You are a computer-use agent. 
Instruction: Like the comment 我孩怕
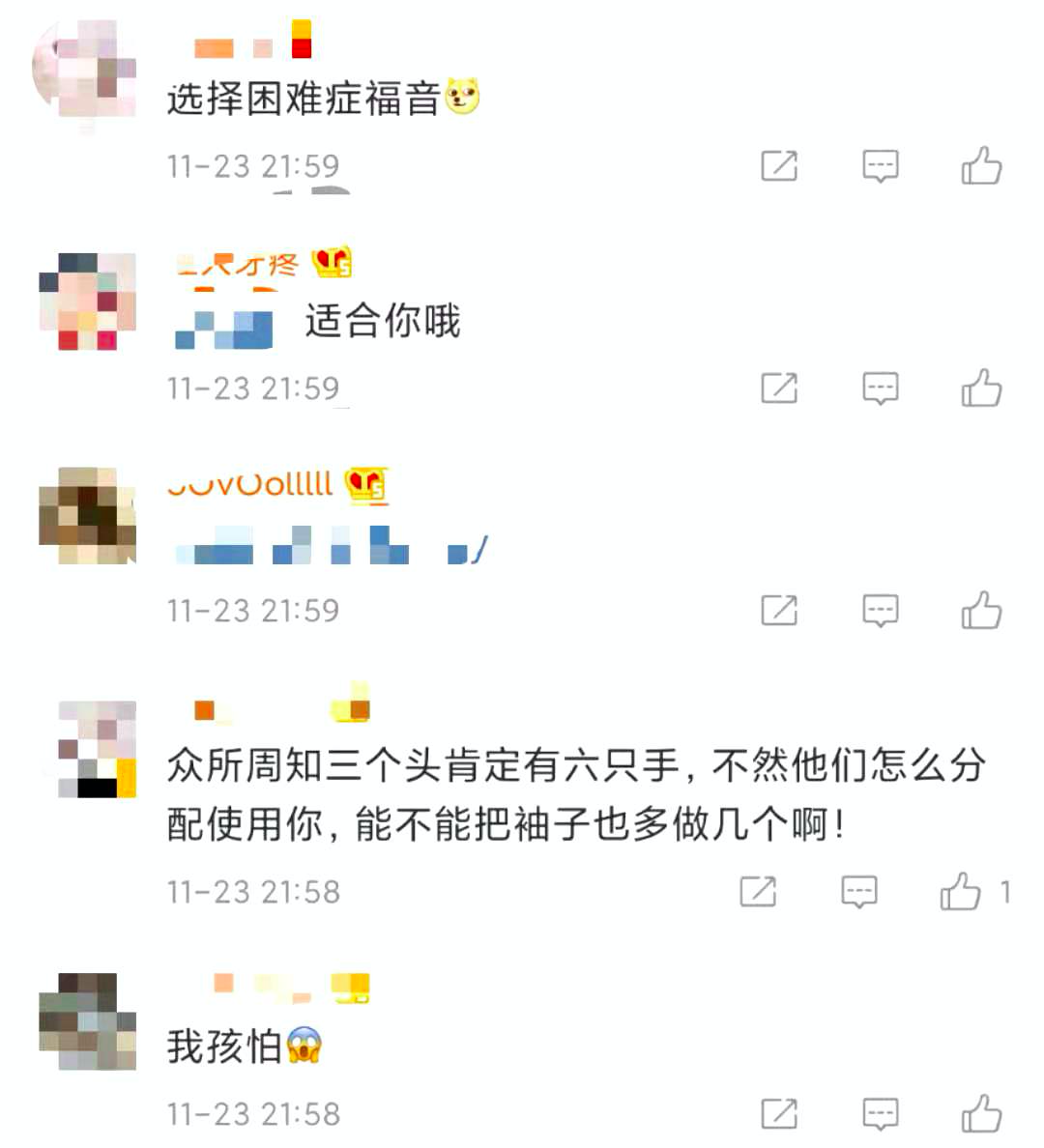pos(981,1114)
